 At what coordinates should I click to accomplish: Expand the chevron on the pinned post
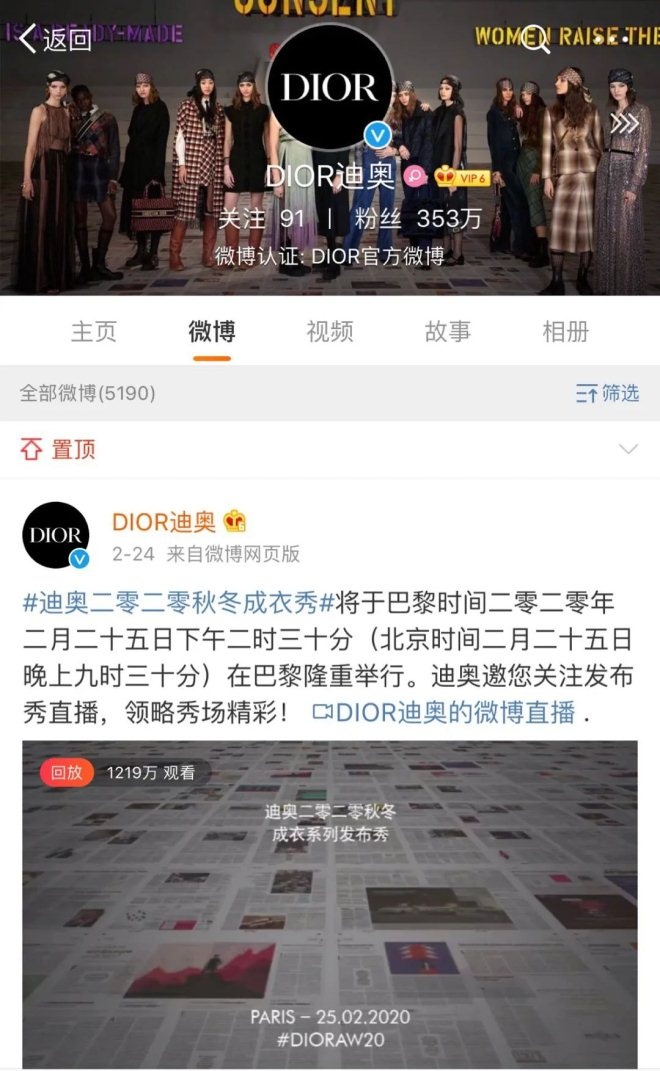(x=628, y=449)
